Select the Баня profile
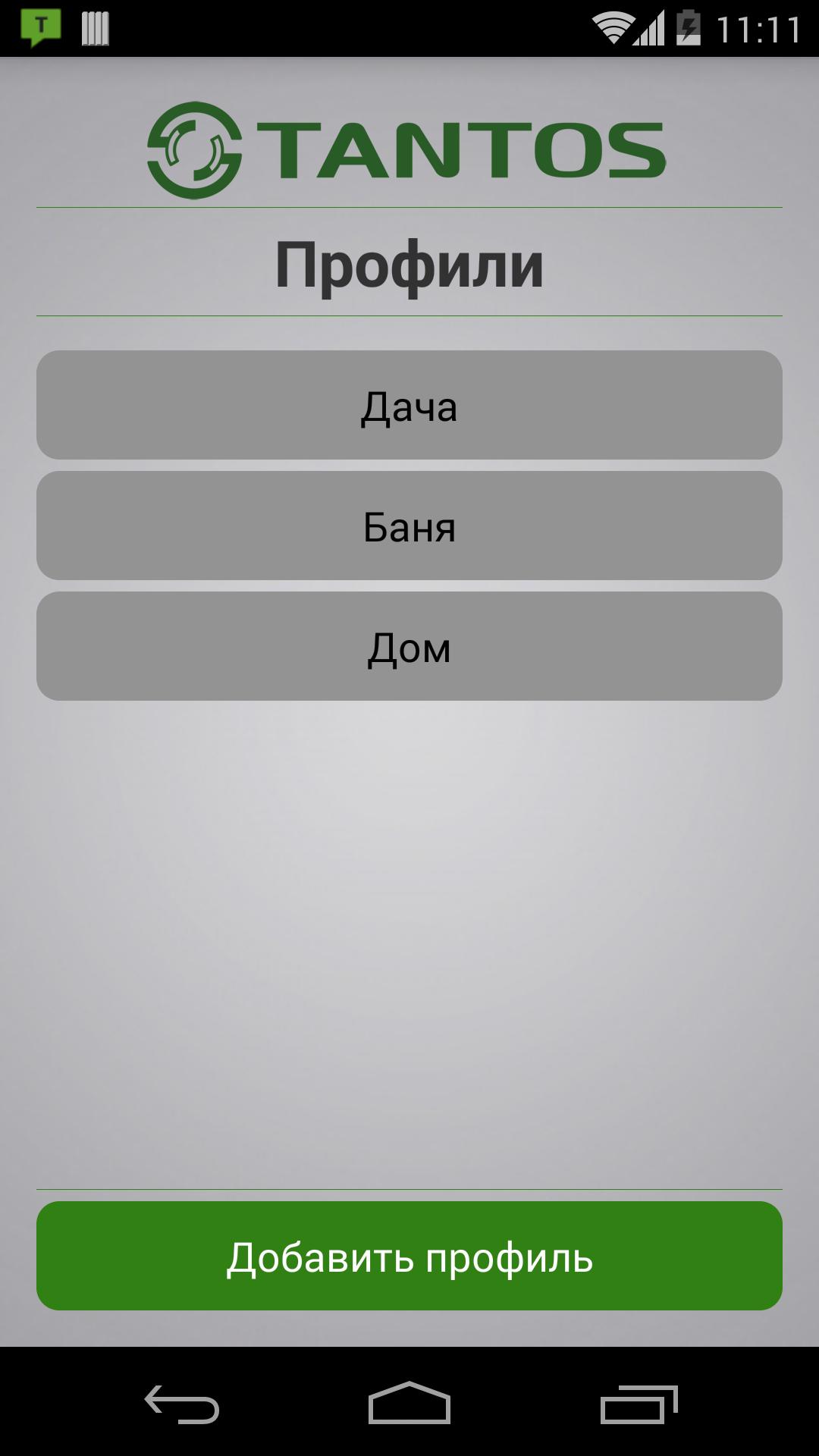Viewport: 819px width, 1456px height. (409, 526)
